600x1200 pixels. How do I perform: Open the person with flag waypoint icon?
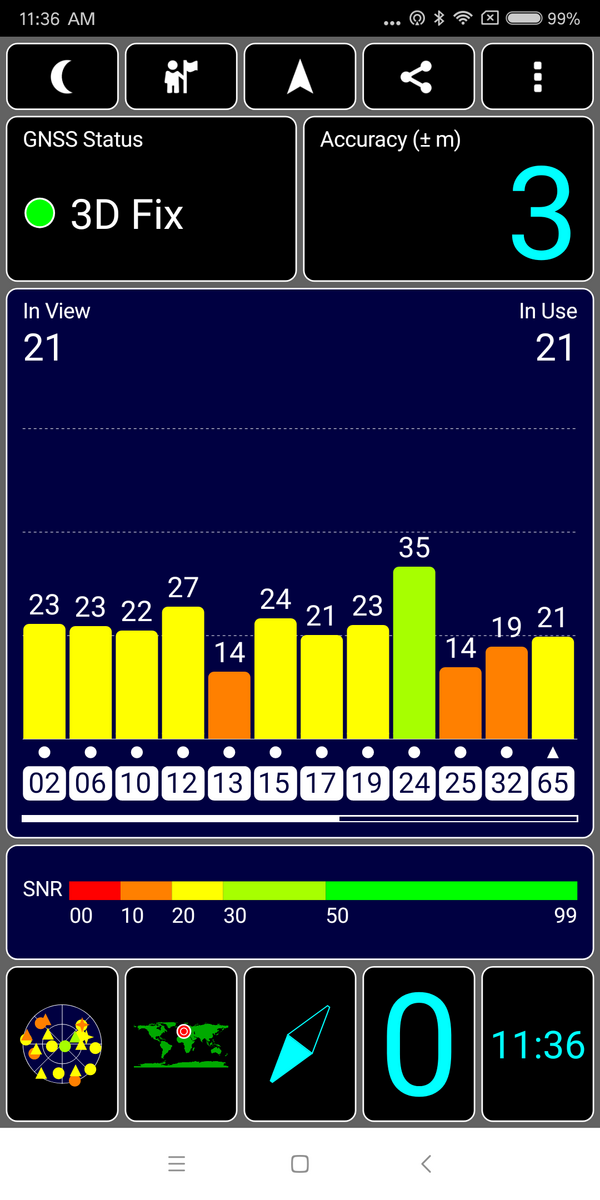(181, 76)
